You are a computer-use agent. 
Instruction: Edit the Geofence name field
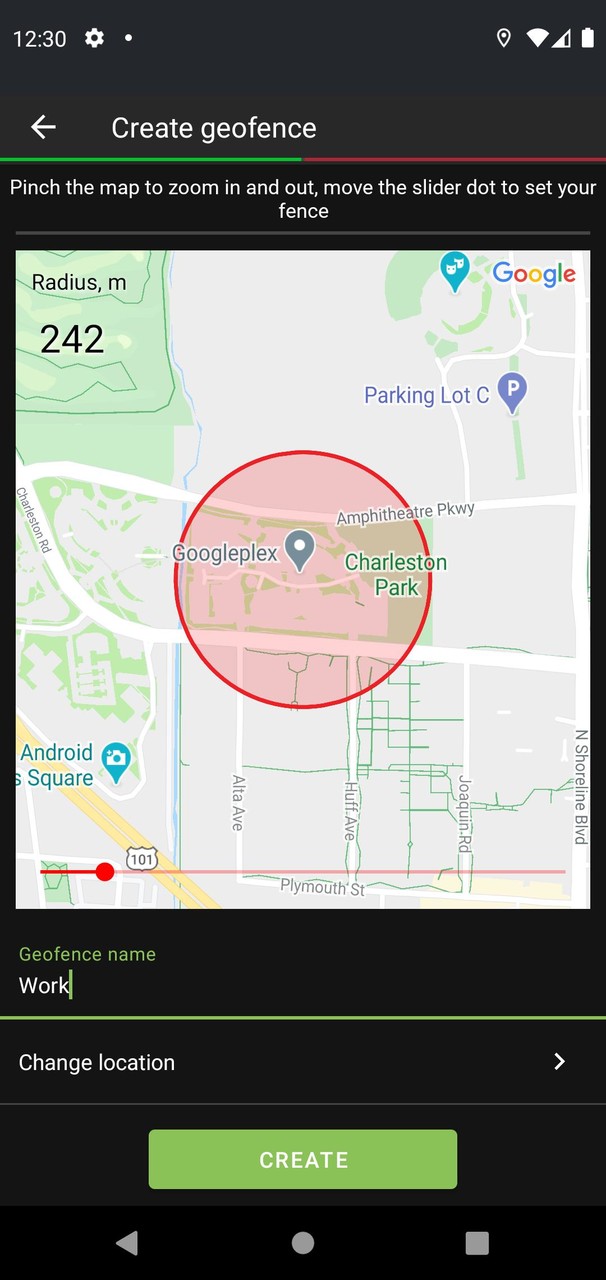pos(300,985)
